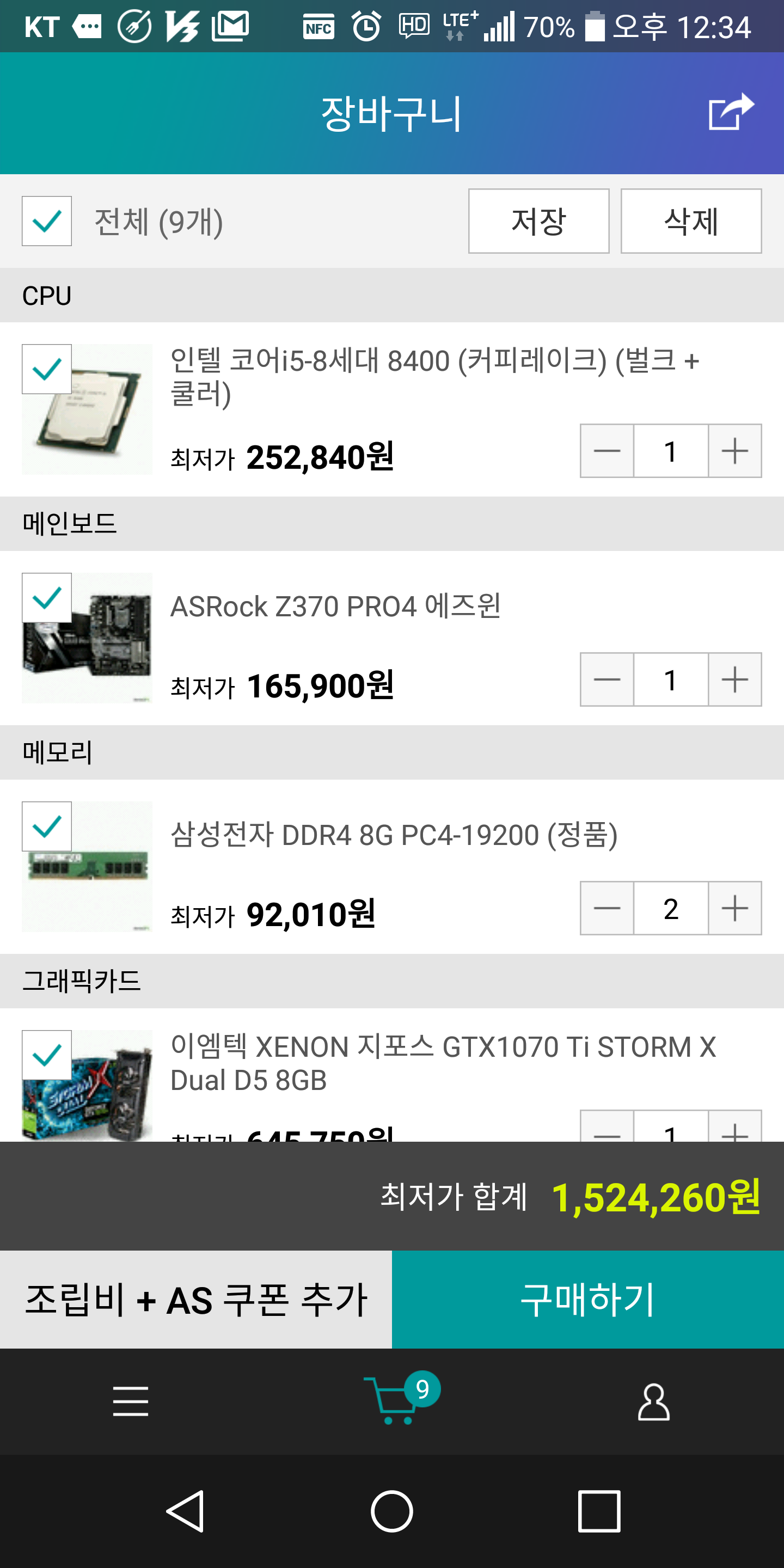Image resolution: width=784 pixels, height=1568 pixels.
Task: Share the cart with the share icon
Action: pyautogui.click(x=731, y=112)
